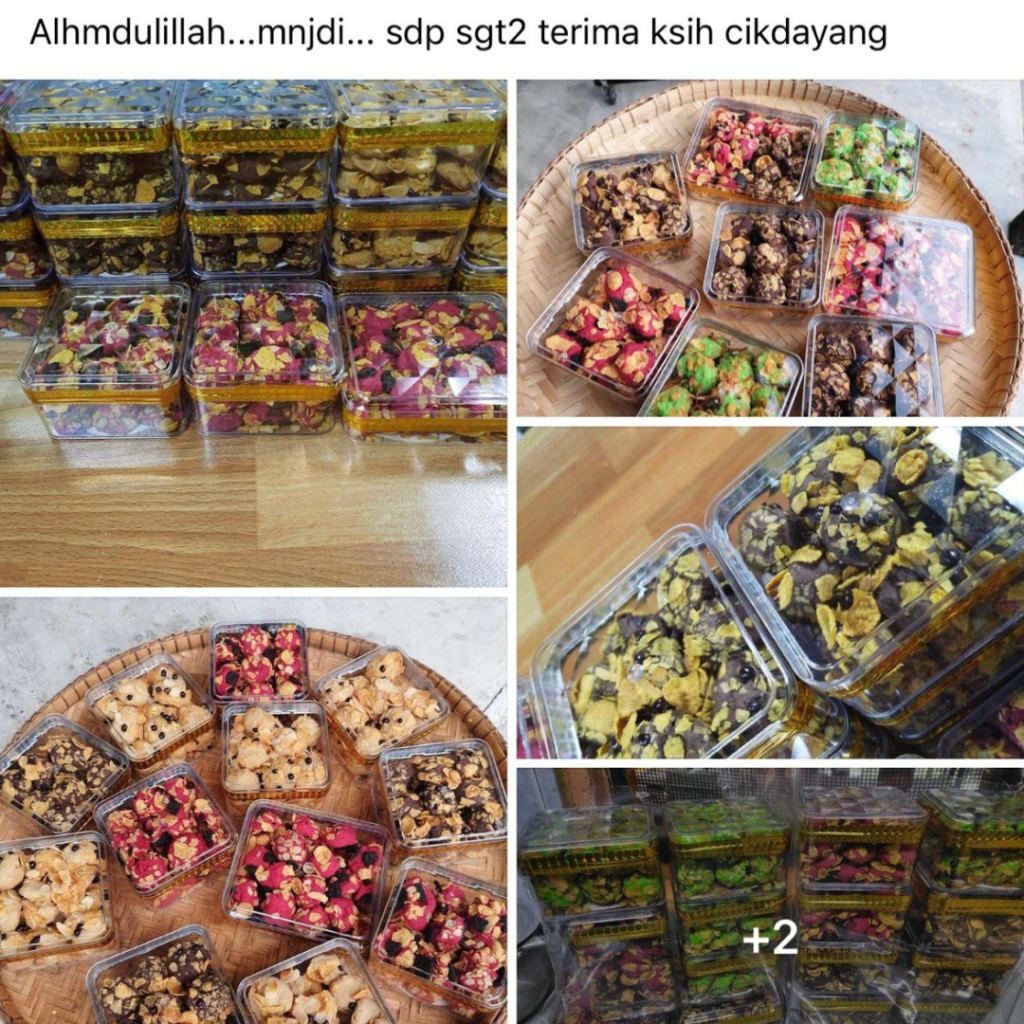Open the photo of stacked cookie containers on the table

click(x=253, y=332)
